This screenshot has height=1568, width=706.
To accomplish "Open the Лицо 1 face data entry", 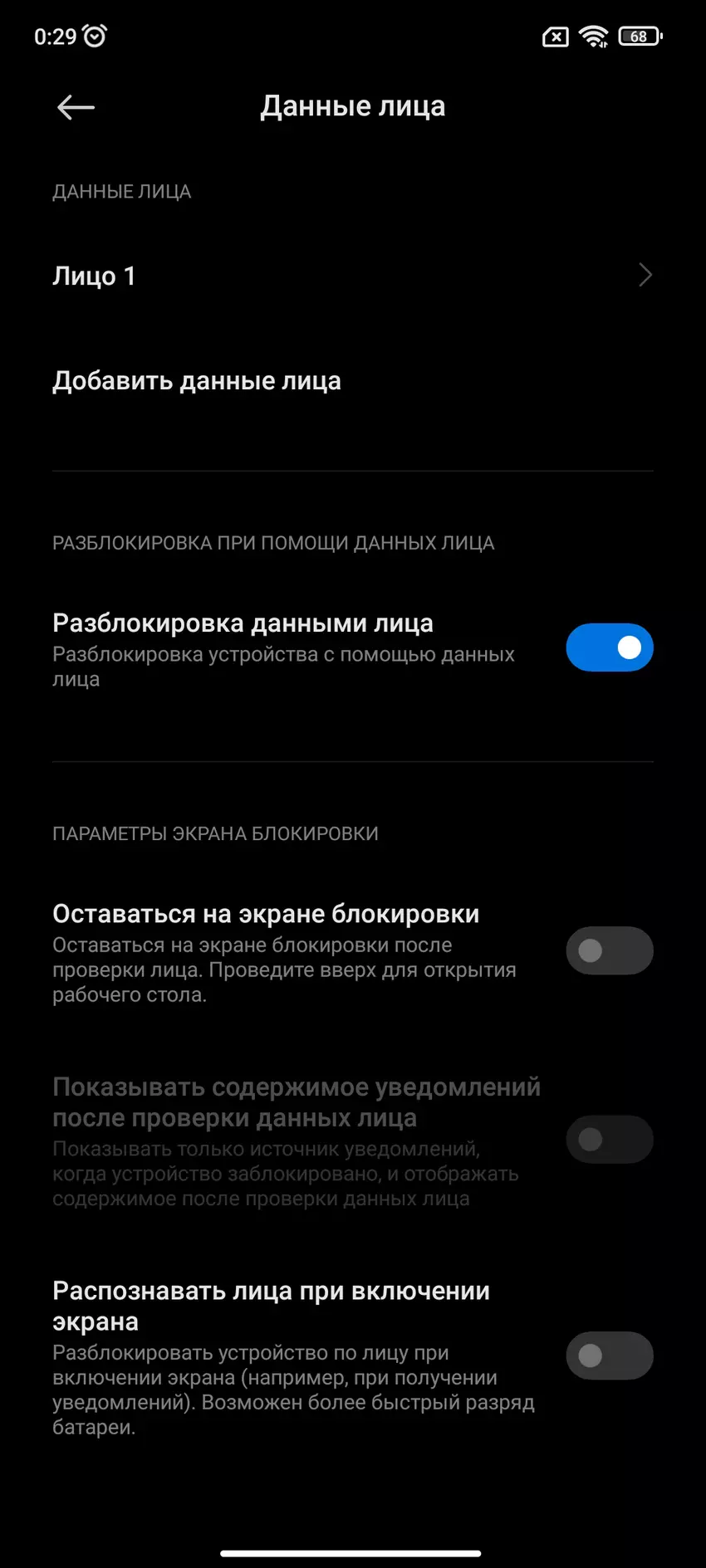I will (352, 276).
